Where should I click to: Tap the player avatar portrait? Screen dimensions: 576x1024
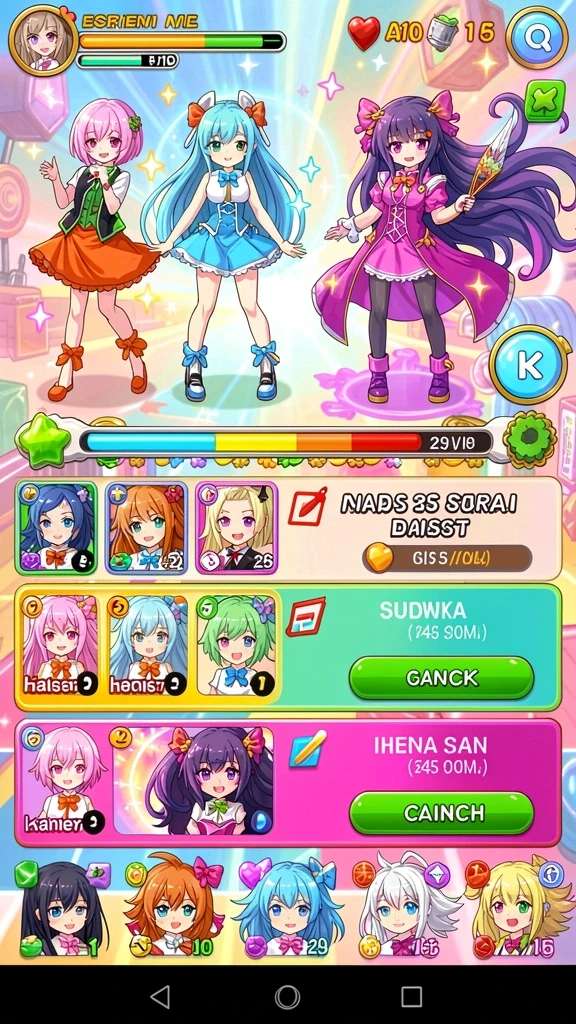pos(42,39)
